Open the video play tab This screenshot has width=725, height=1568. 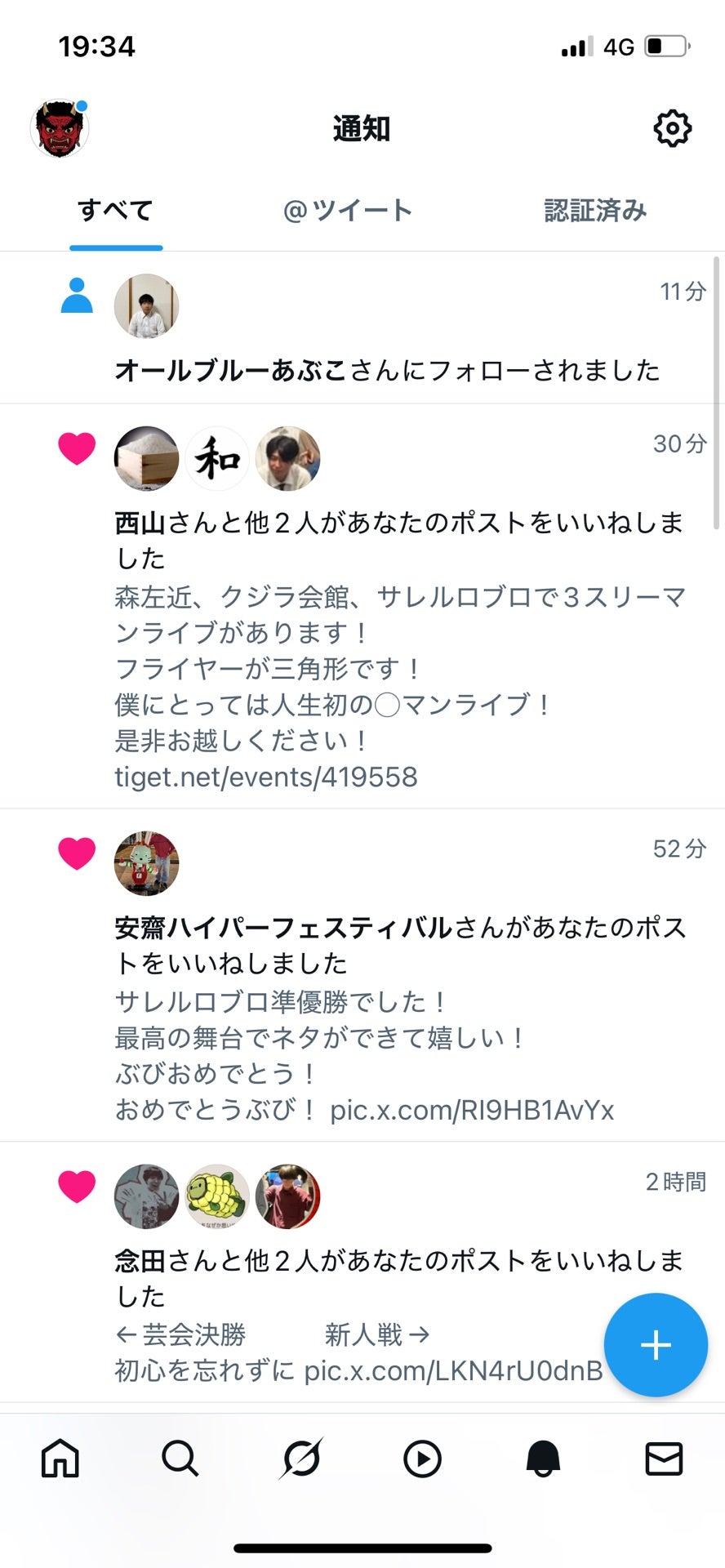422,1458
